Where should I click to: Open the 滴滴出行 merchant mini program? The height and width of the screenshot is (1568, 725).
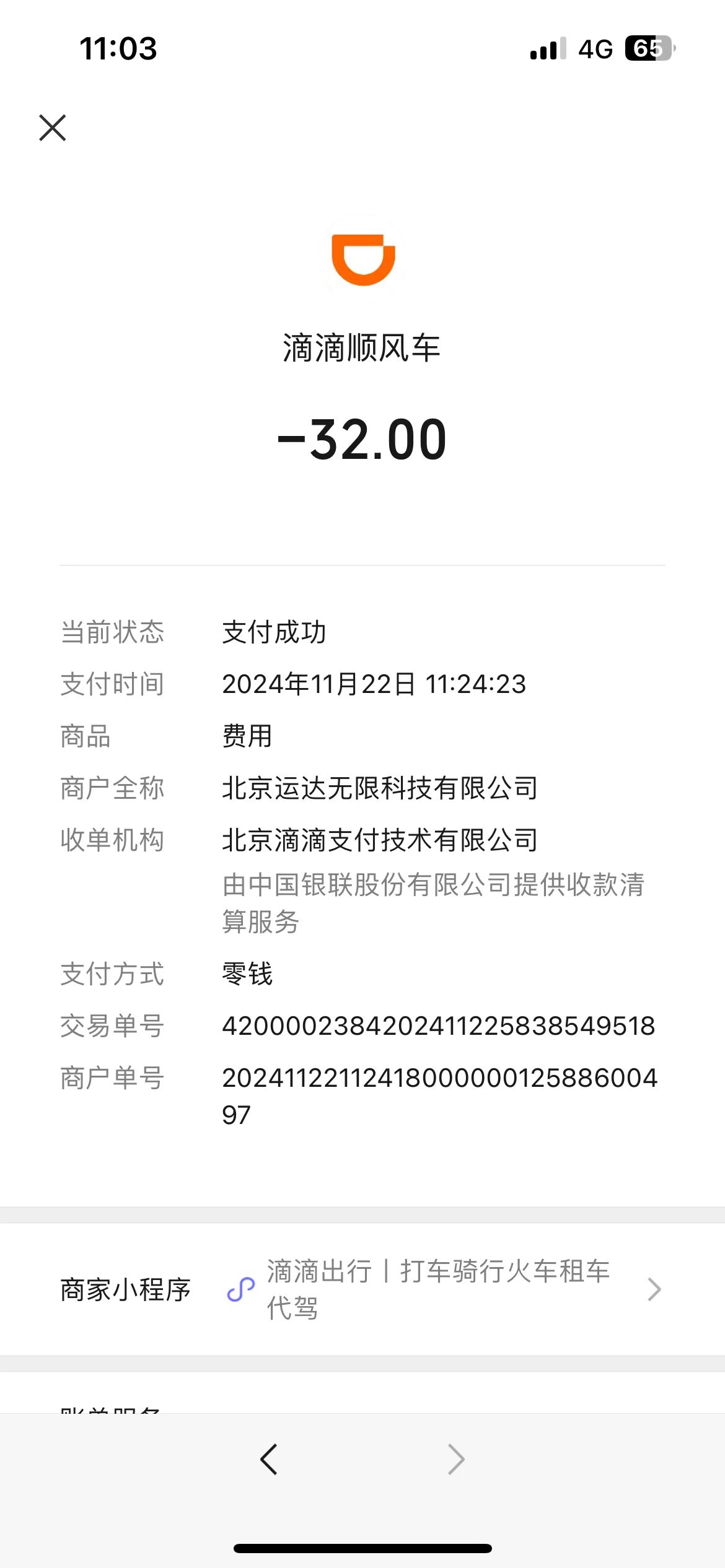362,1289
